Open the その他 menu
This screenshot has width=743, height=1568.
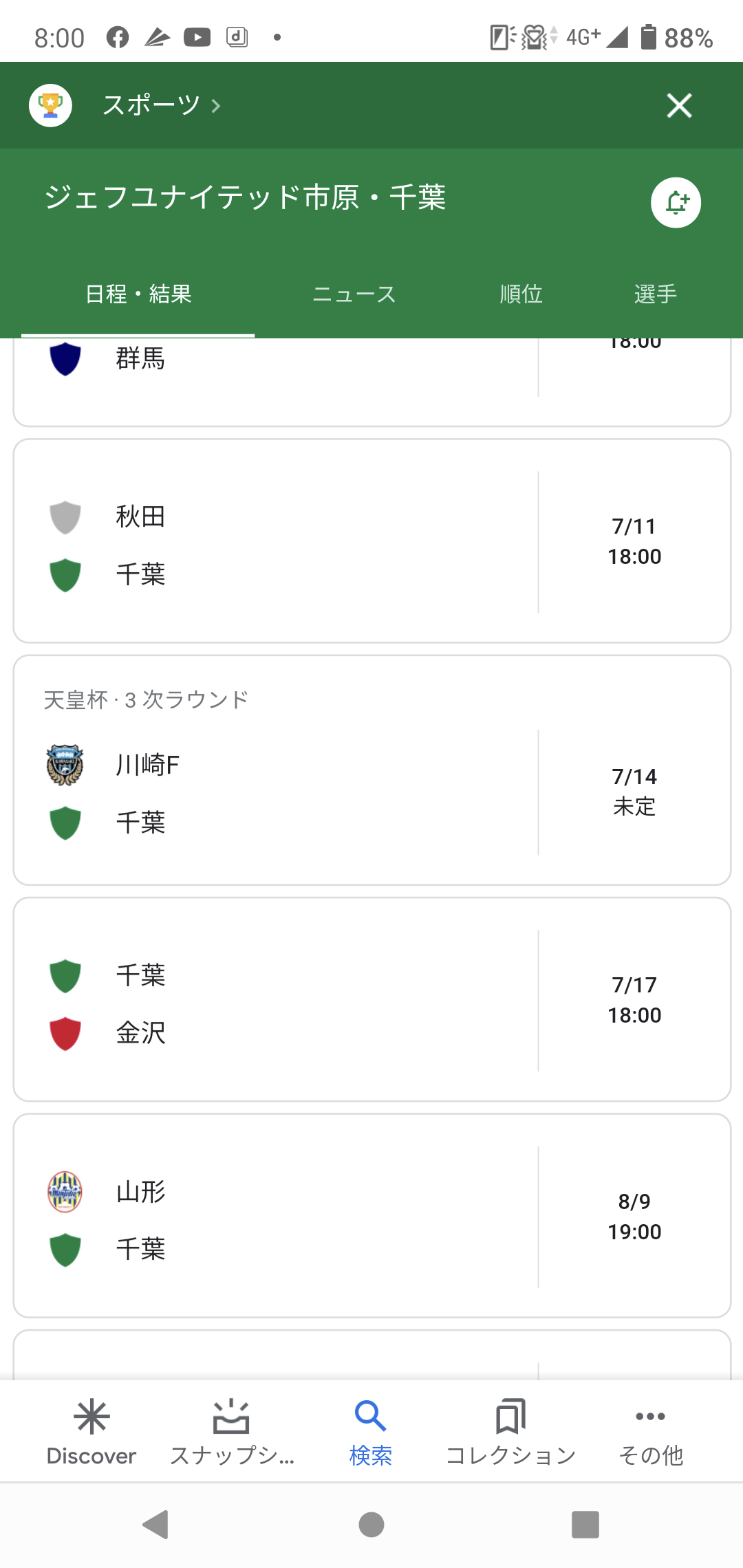click(x=651, y=1432)
